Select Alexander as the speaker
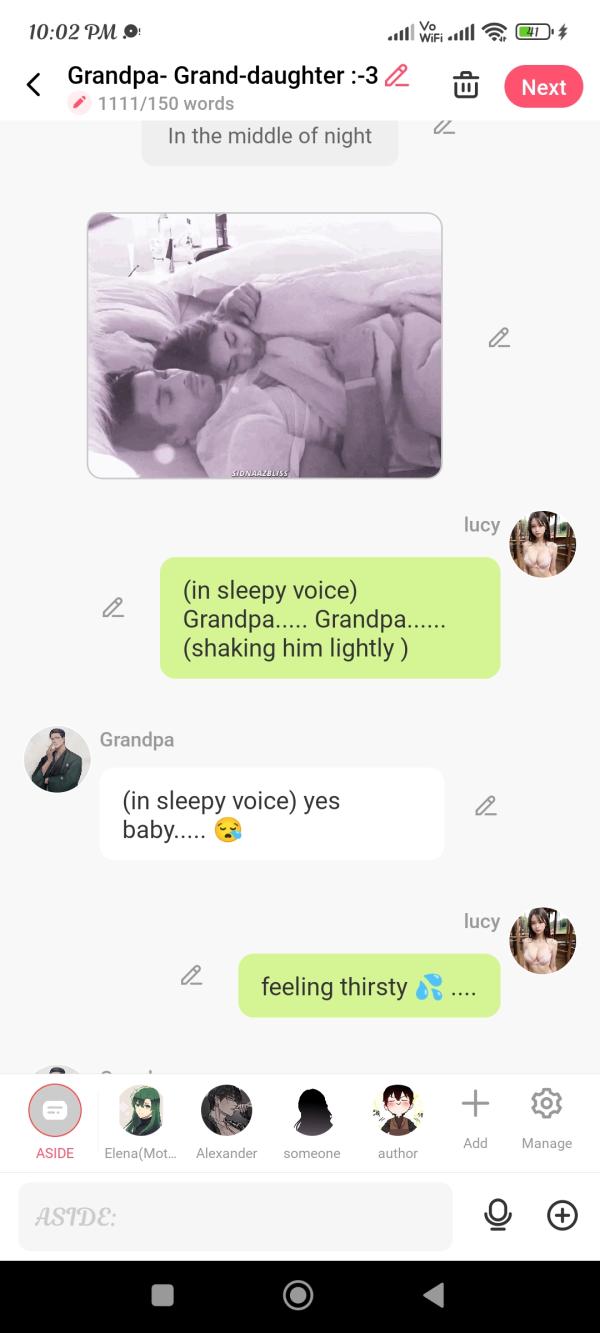 226,1111
